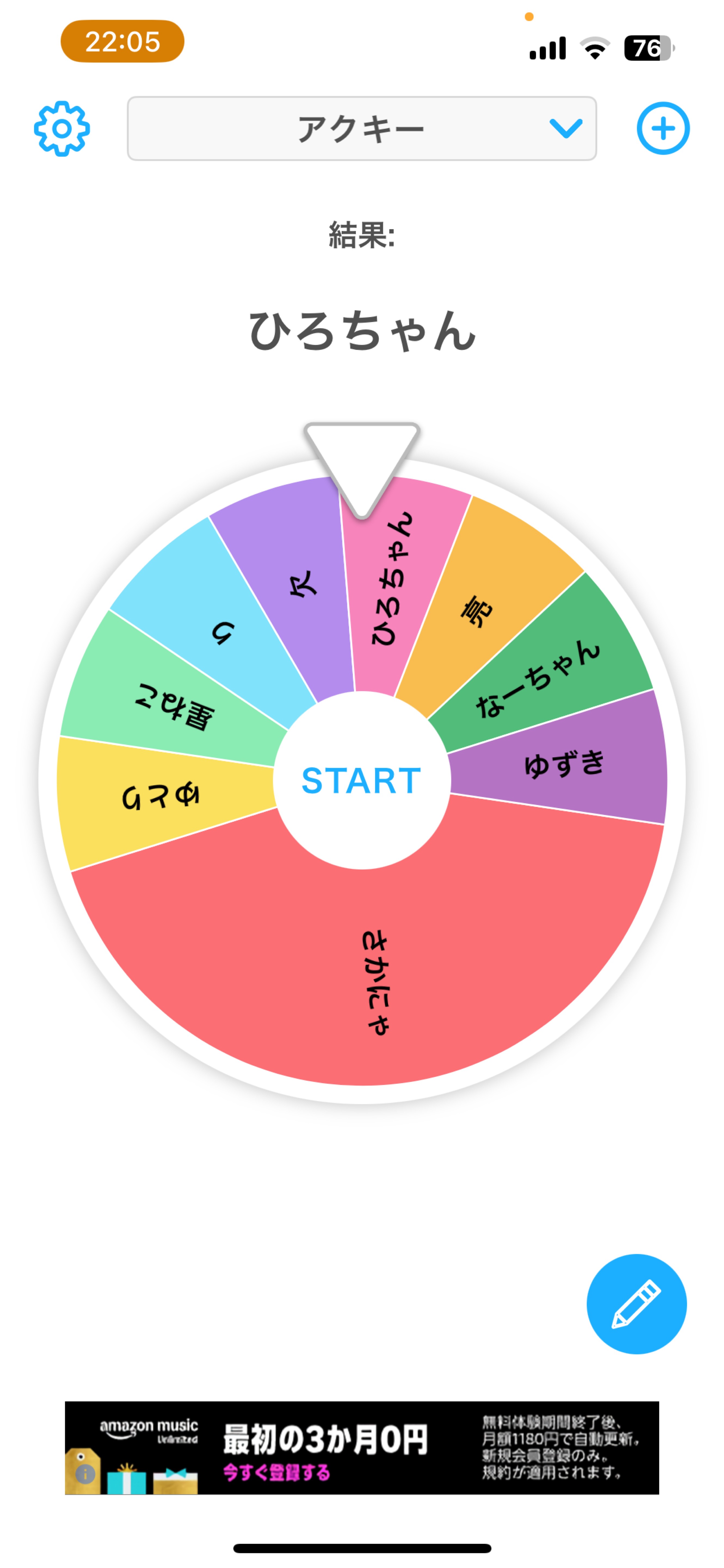
Task: Expand the アクキー roulette dropdown
Action: pyautogui.click(x=361, y=128)
